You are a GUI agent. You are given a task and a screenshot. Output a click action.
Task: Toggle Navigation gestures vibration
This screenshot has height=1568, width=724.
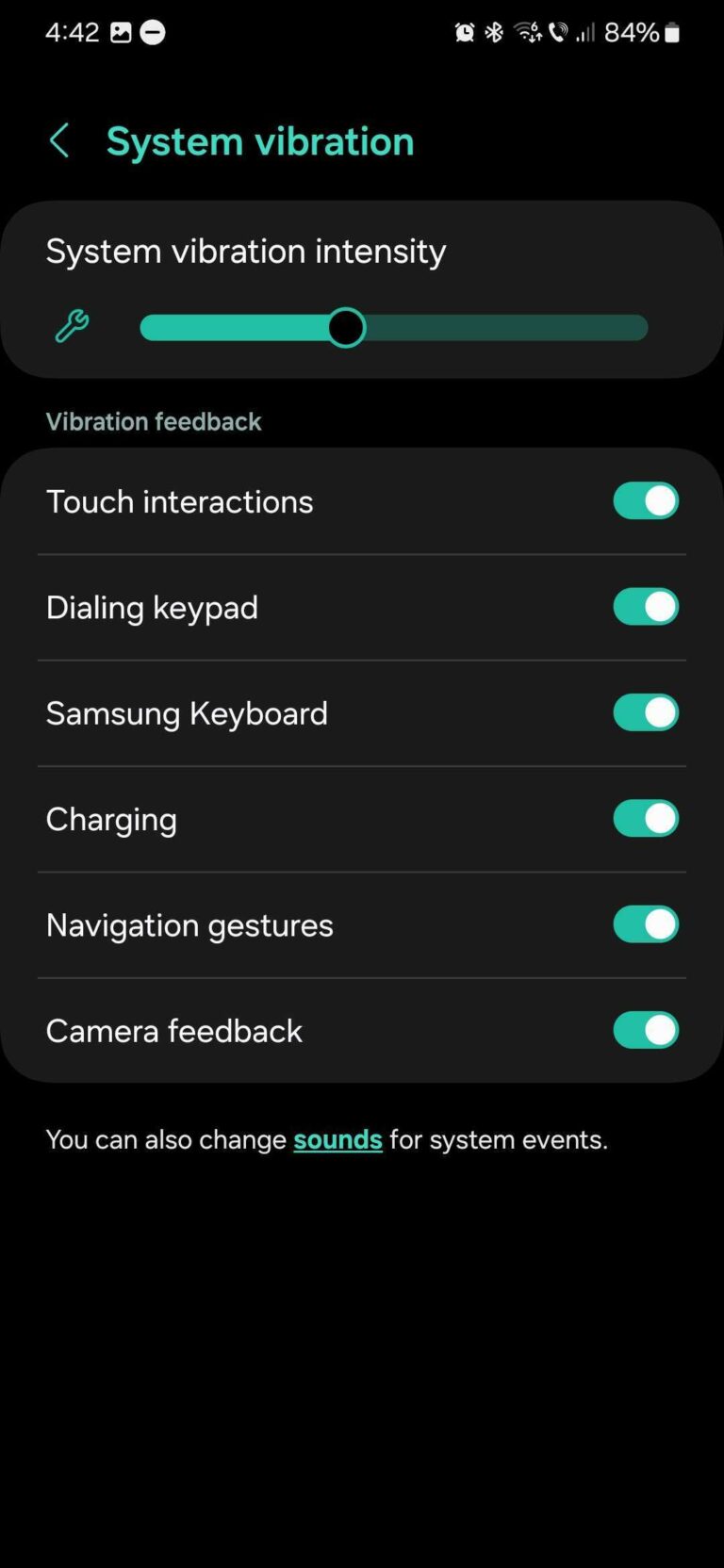pos(645,924)
